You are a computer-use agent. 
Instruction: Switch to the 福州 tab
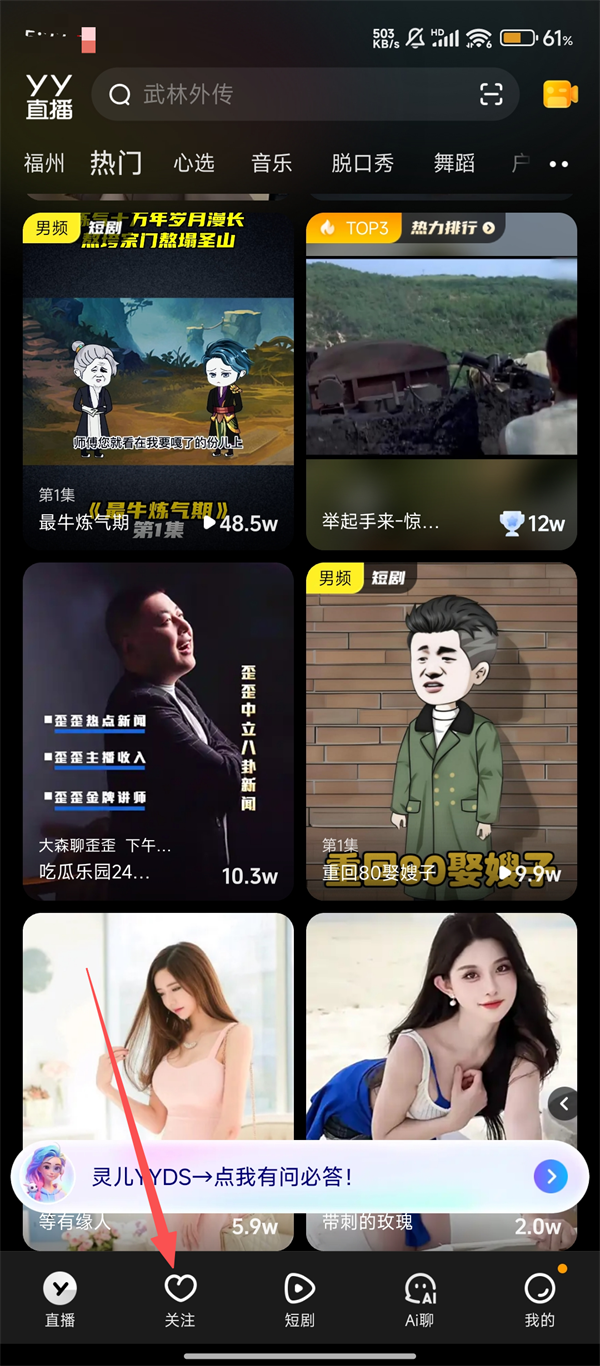click(x=44, y=163)
